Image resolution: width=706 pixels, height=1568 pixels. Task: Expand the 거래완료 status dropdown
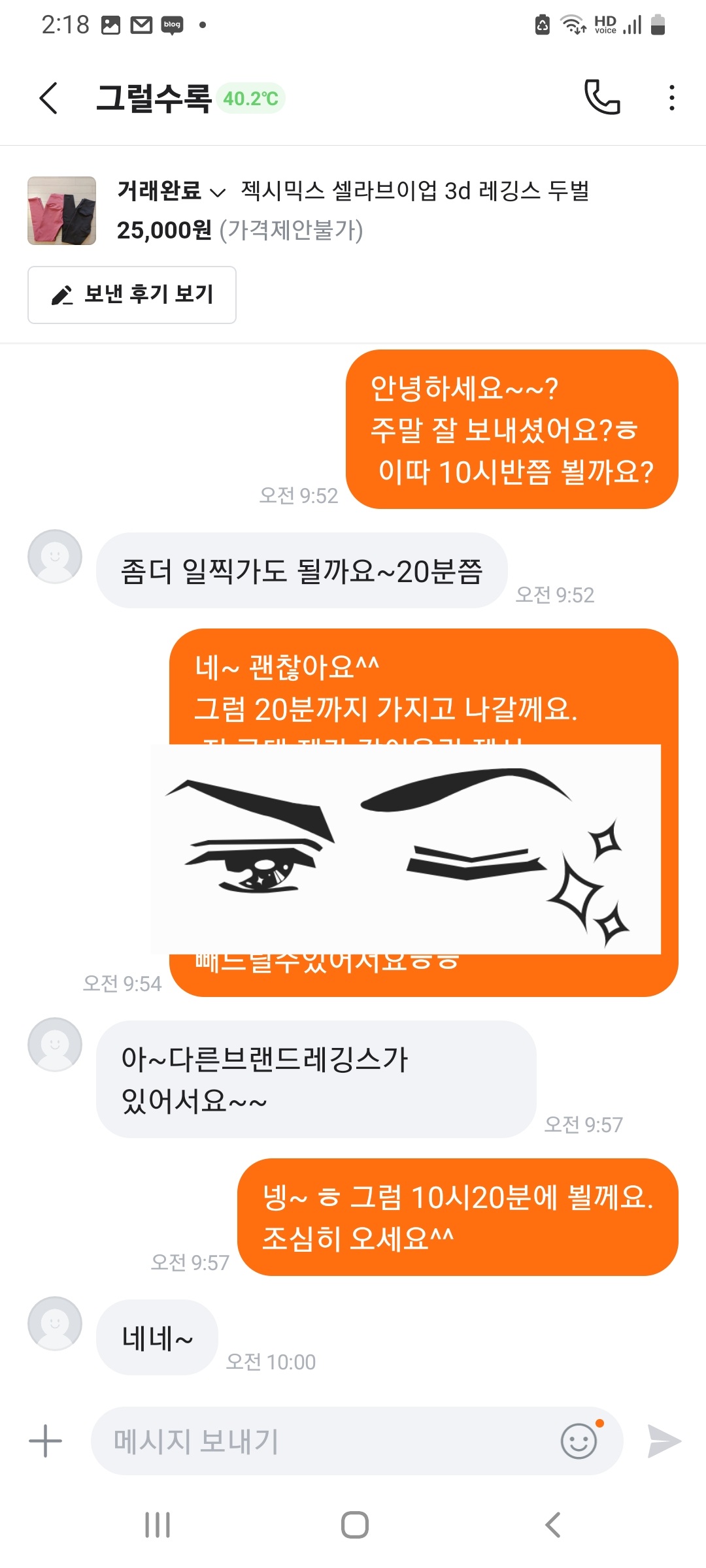[x=171, y=191]
